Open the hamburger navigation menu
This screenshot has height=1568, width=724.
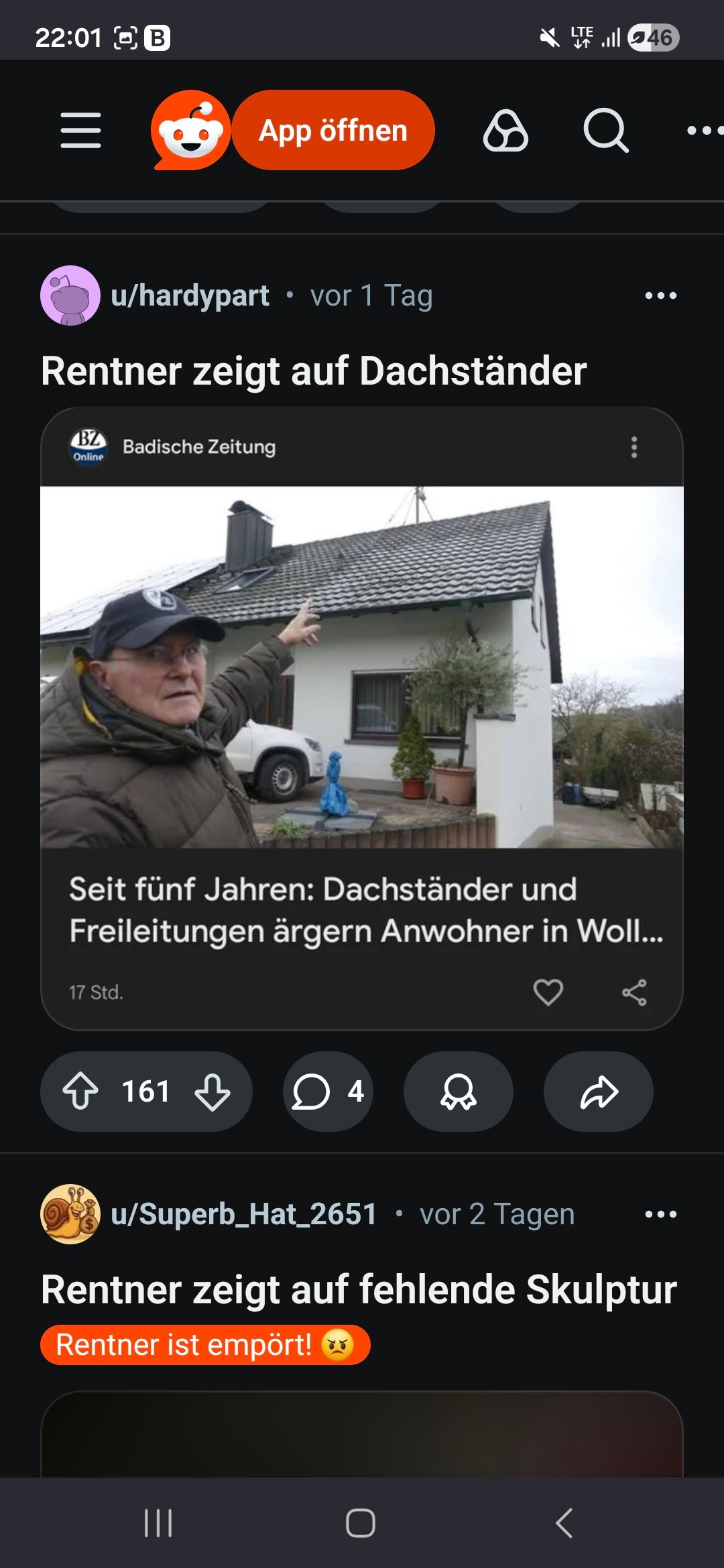pos(80,130)
